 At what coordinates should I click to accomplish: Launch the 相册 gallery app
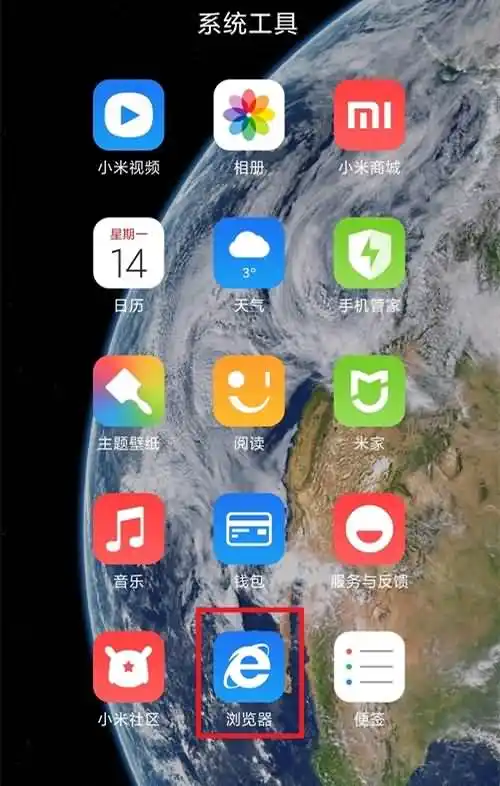tap(249, 115)
